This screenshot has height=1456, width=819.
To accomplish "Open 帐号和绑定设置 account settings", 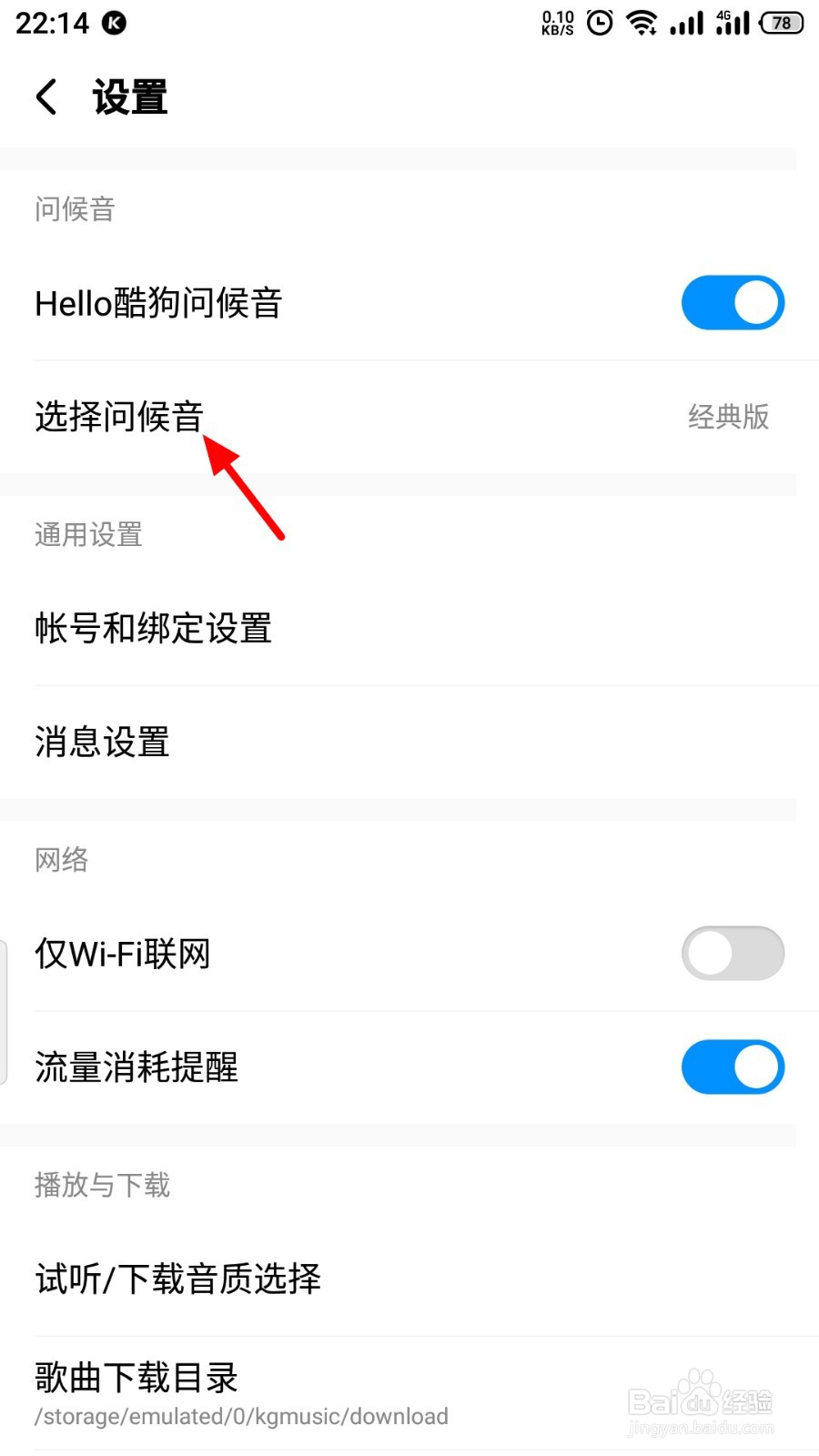I will (153, 628).
